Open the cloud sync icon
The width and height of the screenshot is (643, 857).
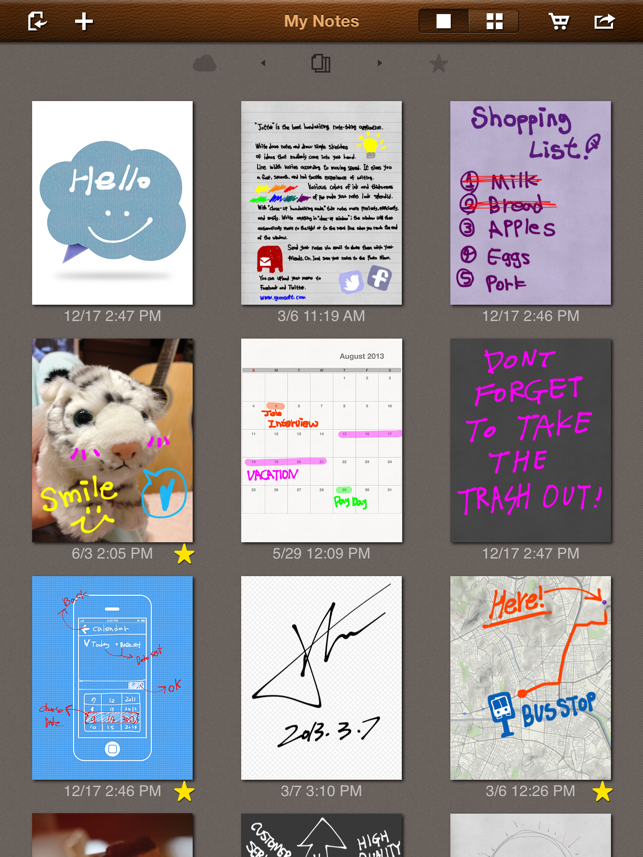[x=204, y=64]
